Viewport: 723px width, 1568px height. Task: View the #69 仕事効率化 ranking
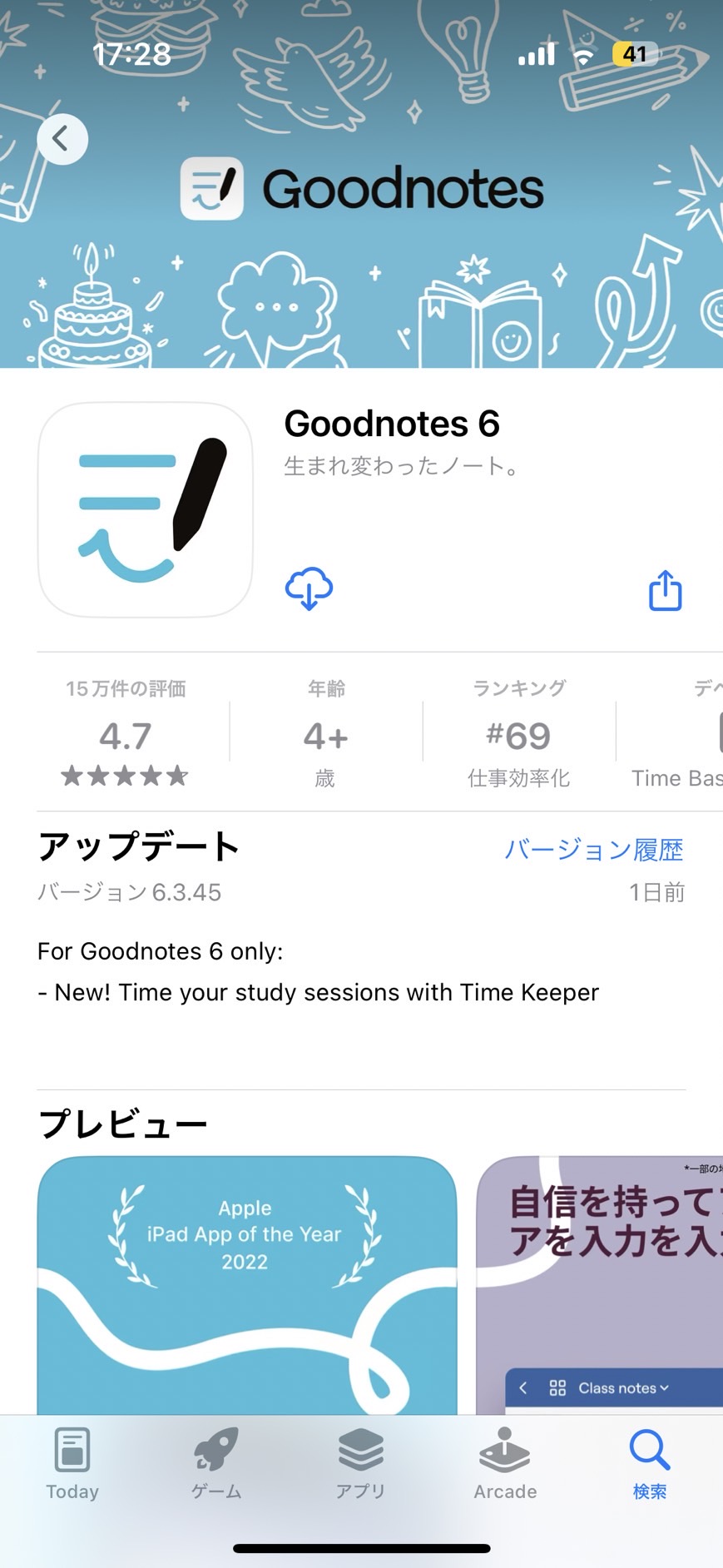point(518,734)
